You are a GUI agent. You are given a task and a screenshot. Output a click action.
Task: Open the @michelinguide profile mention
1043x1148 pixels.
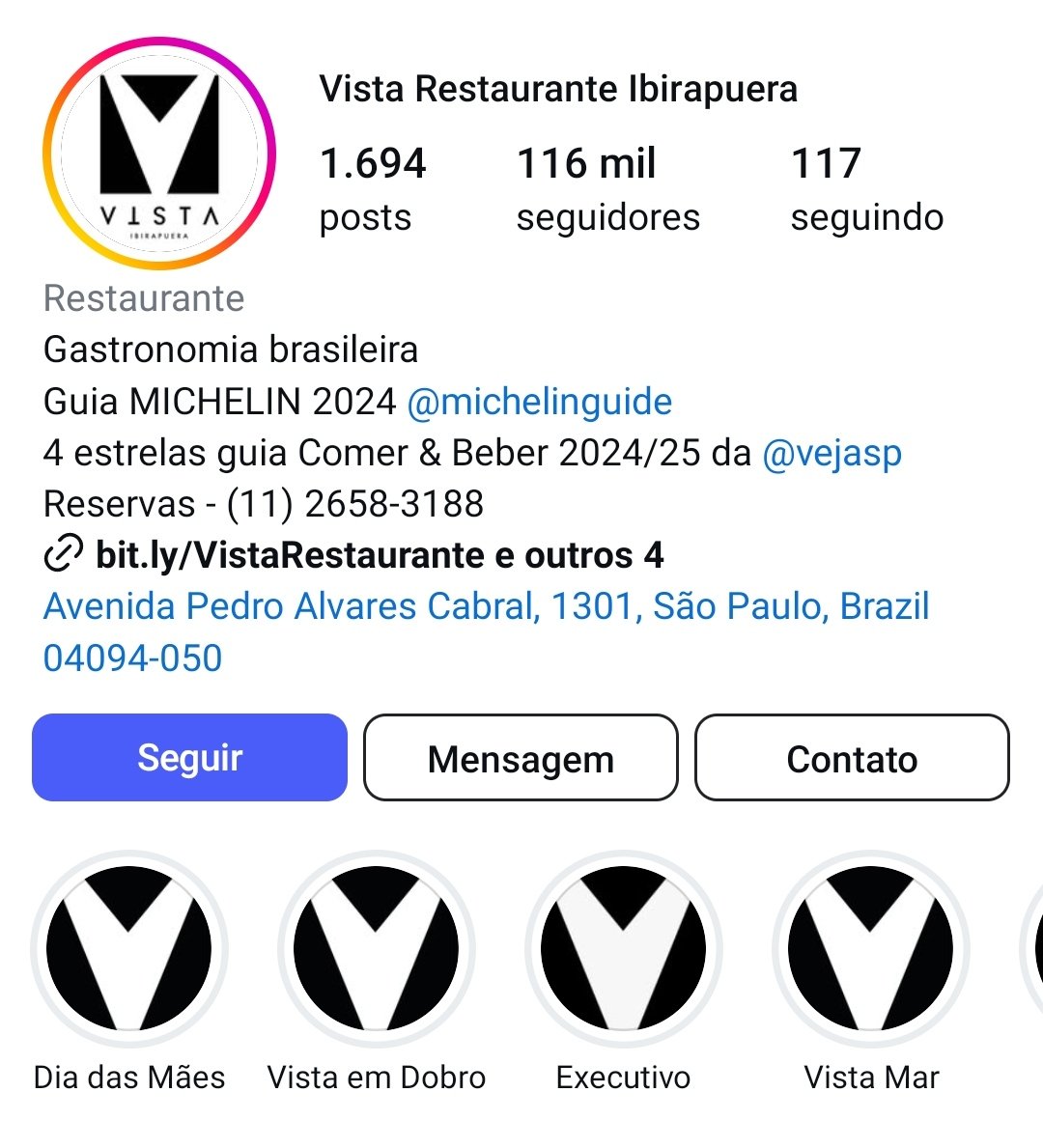tap(539, 402)
